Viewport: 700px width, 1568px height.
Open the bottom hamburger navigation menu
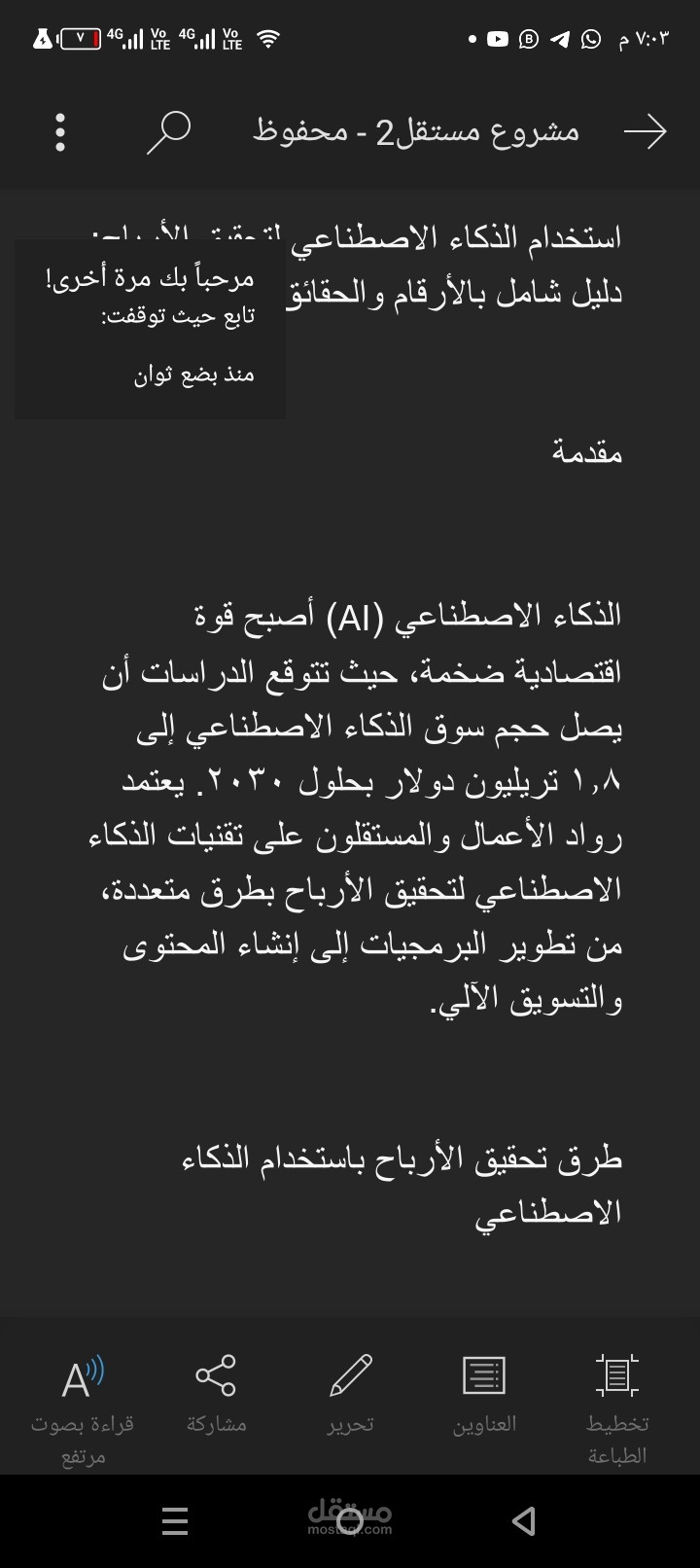tap(175, 1522)
